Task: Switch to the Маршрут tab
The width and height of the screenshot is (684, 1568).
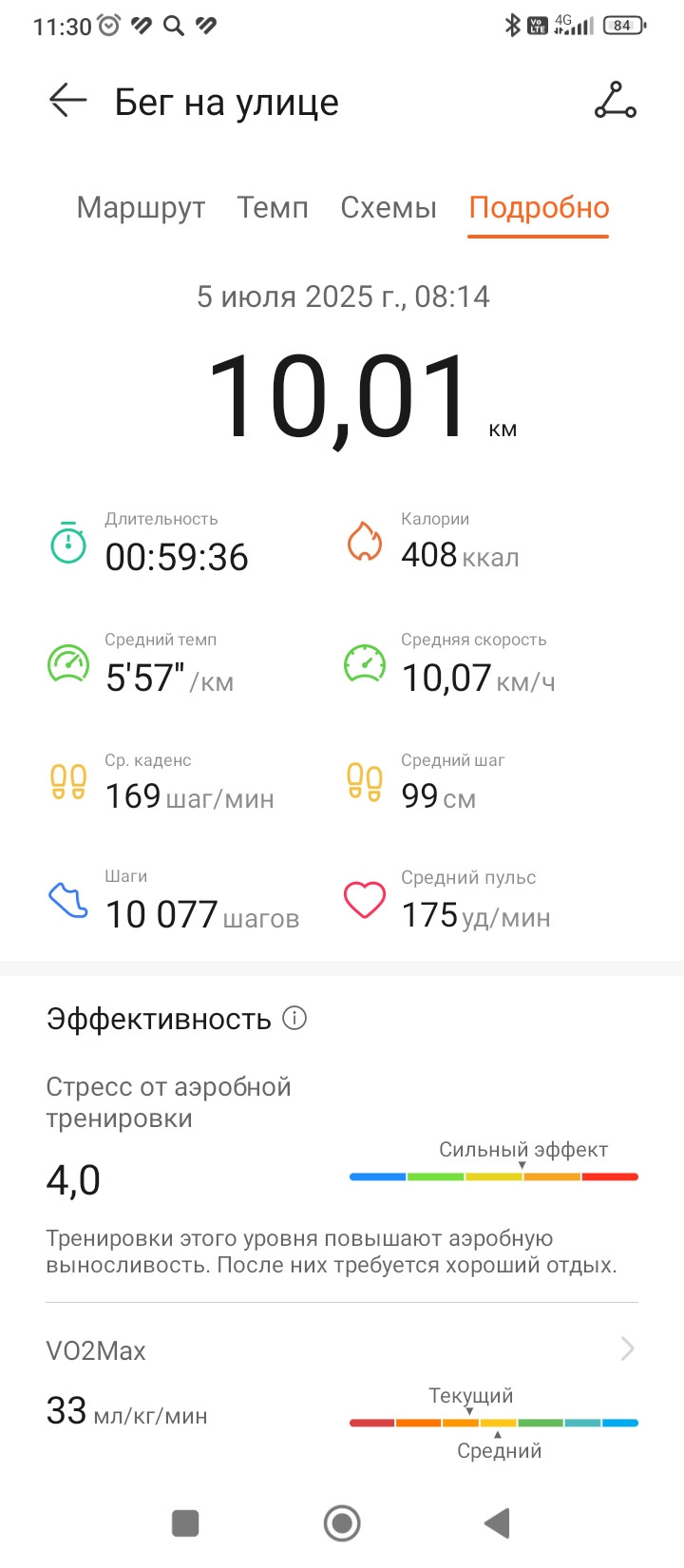Action: coord(141,207)
